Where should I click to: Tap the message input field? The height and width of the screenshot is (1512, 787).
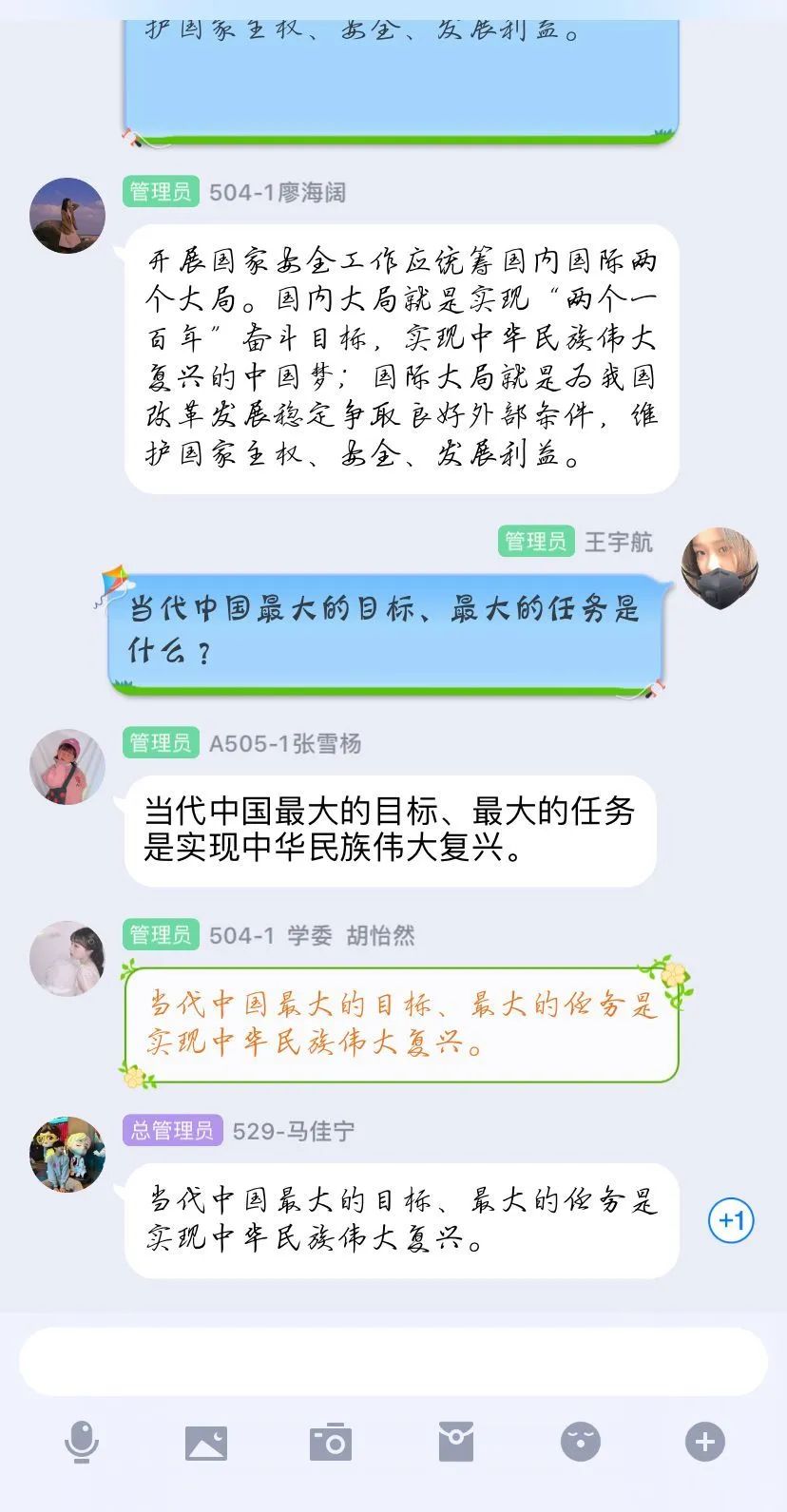[393, 1361]
